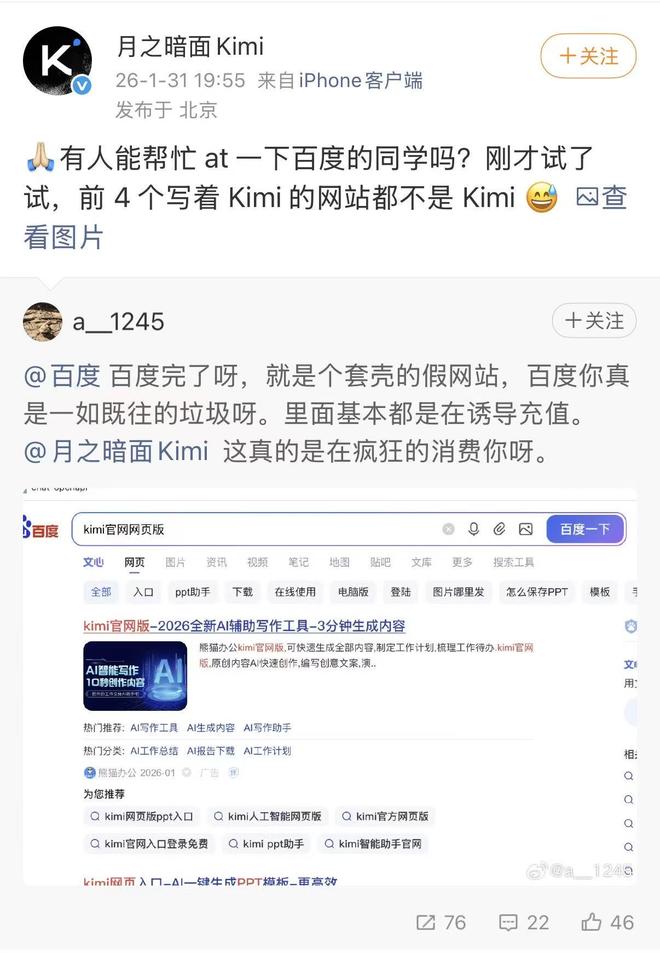Follow user a__1245
The height and width of the screenshot is (953, 660).
[594, 321]
